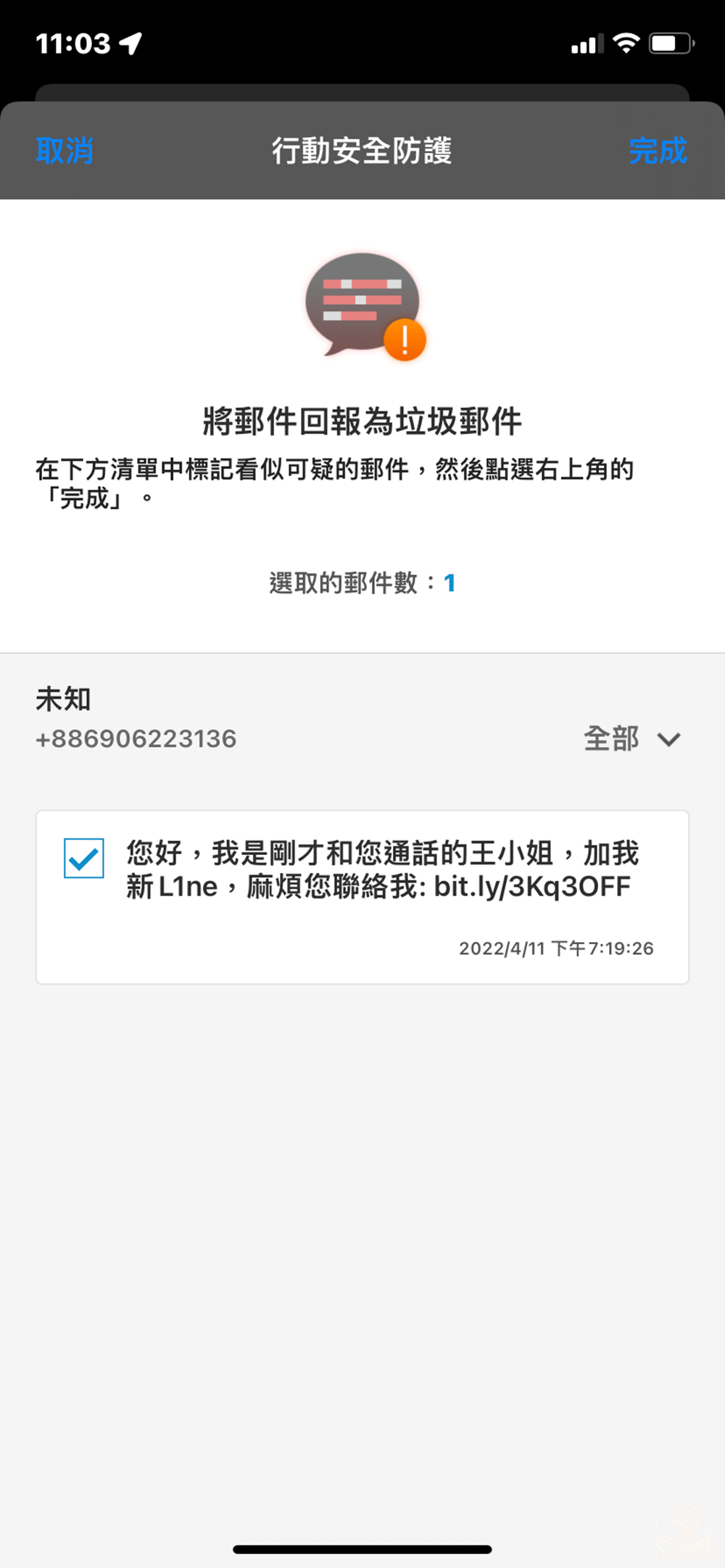Tap the orange exclamation badge on the icon

[403, 339]
